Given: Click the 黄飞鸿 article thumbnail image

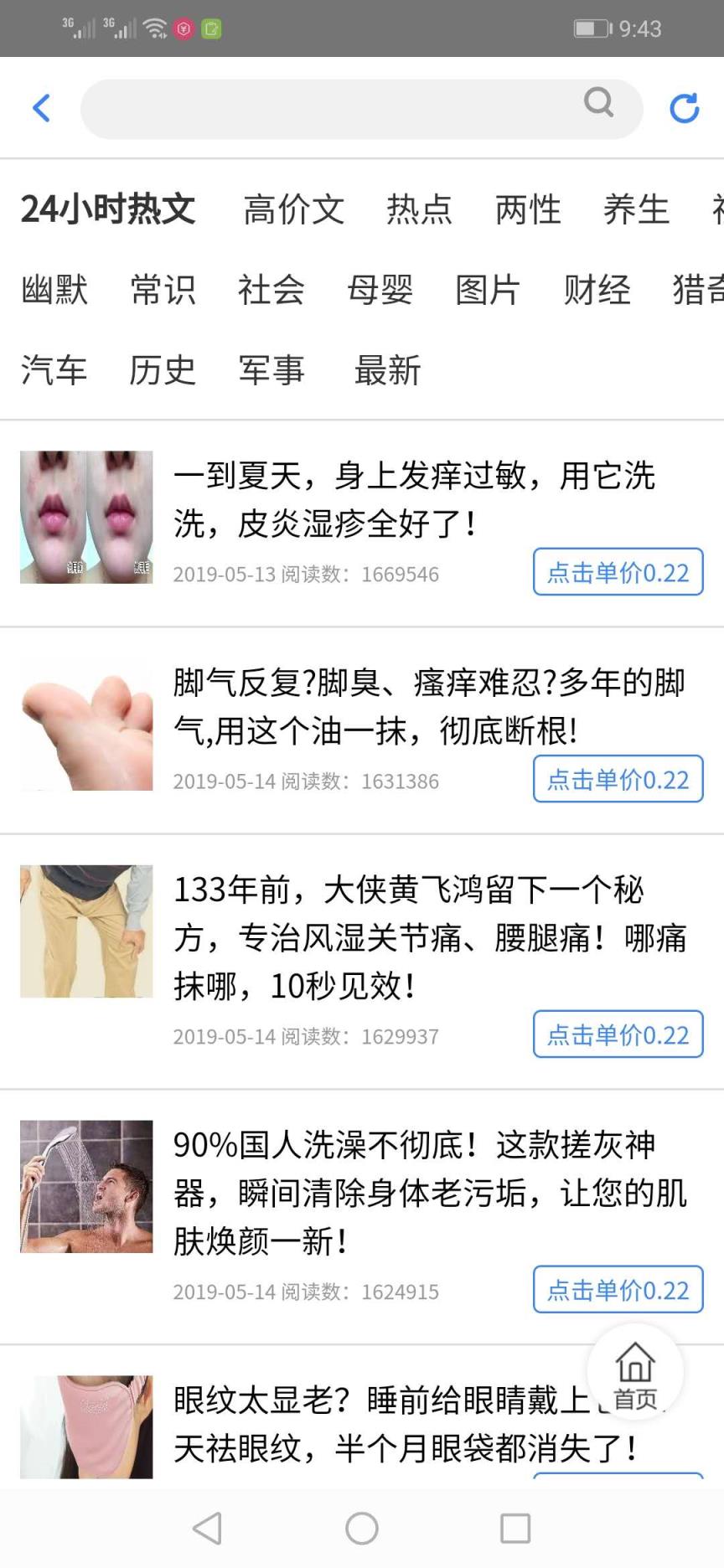Looking at the screenshot, I should coord(86,930).
